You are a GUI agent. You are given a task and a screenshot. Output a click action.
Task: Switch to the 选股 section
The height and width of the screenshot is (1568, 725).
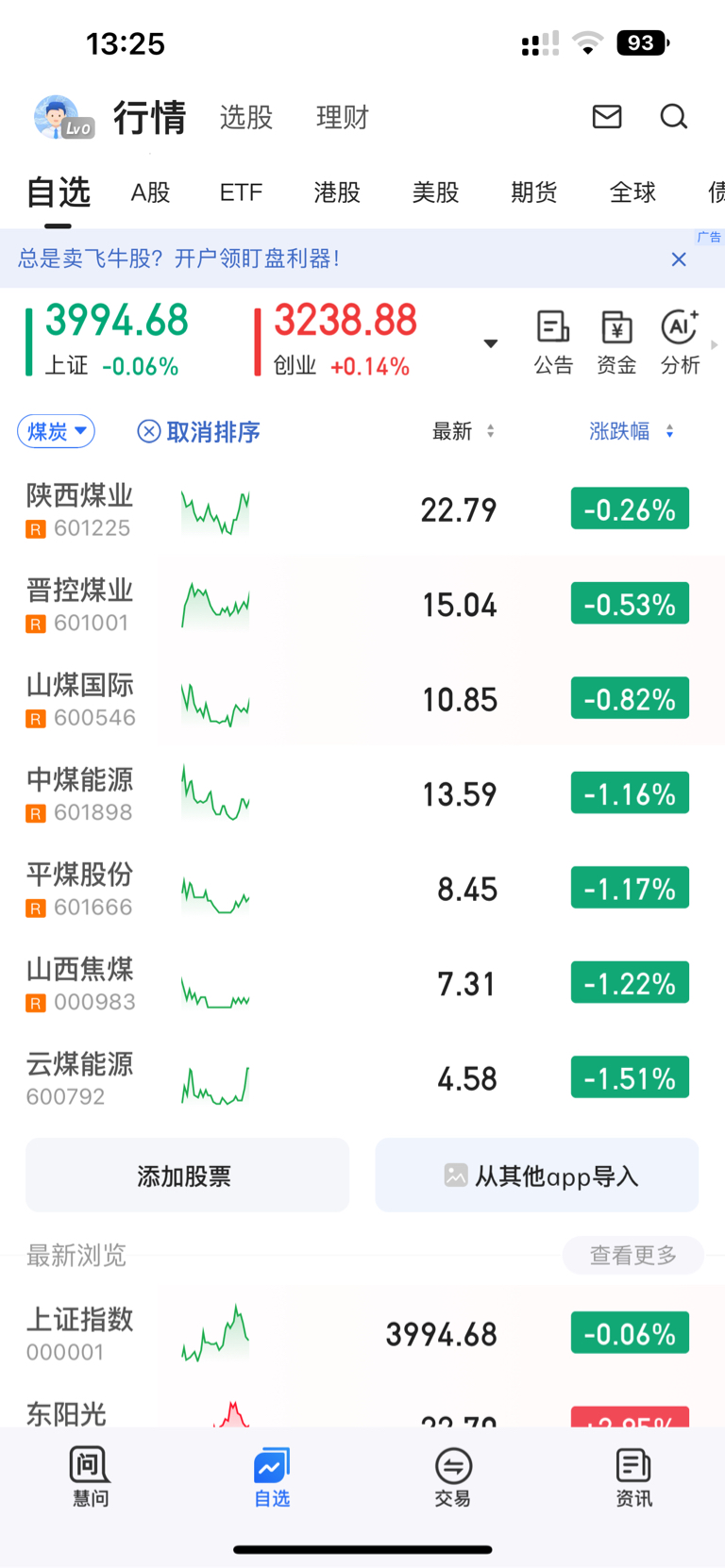[246, 118]
